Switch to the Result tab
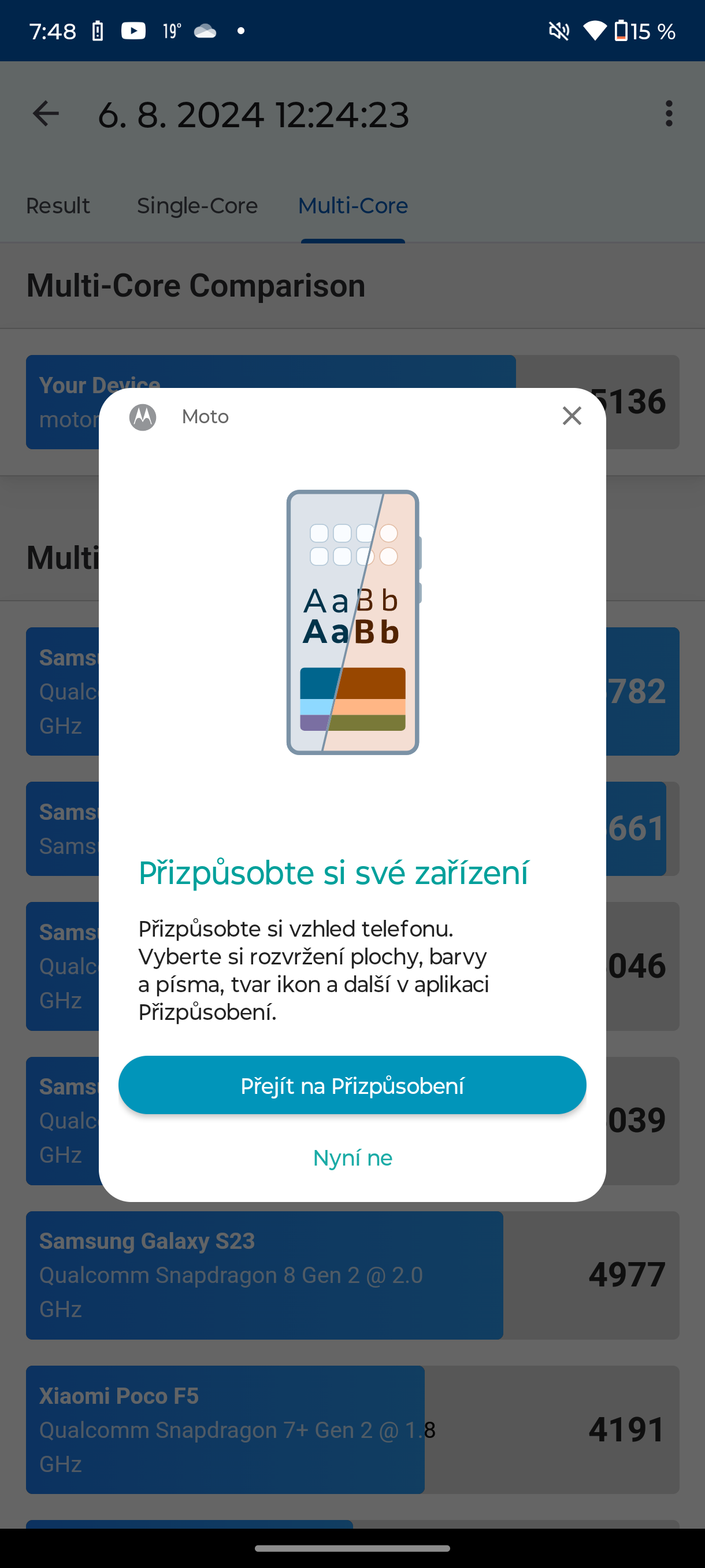This screenshot has width=705, height=1568. 58,206
